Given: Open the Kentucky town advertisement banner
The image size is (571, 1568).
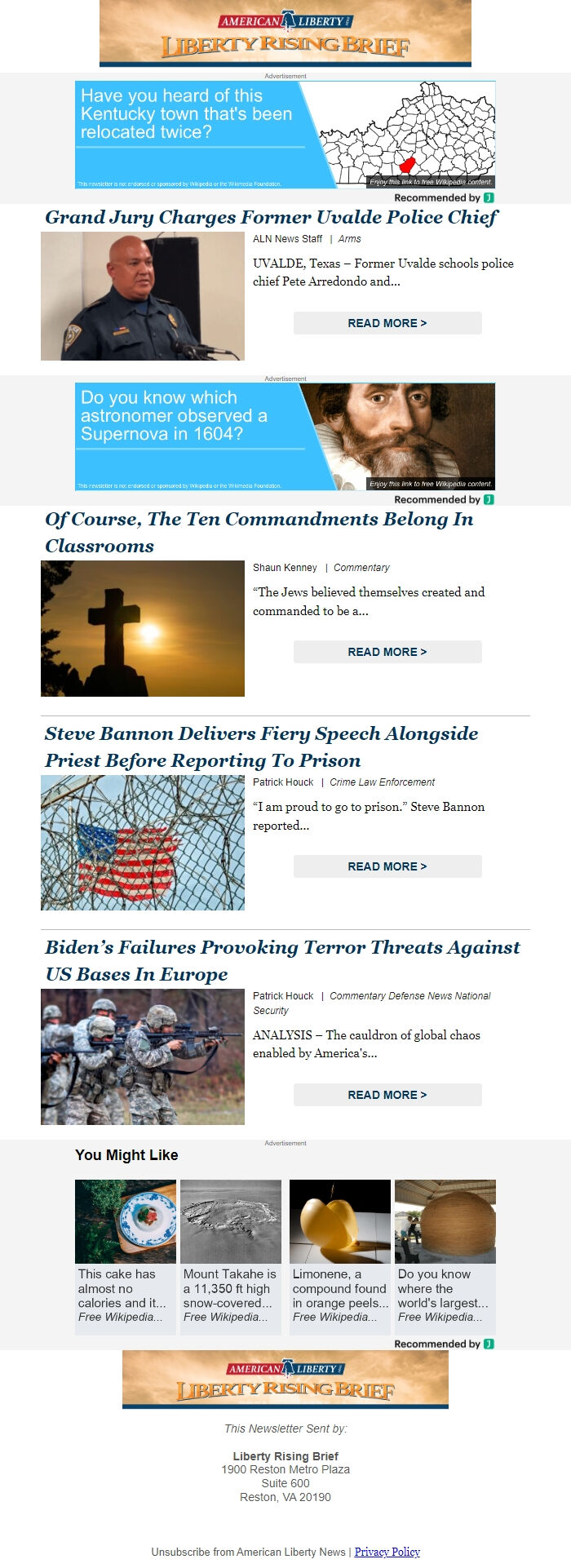Looking at the screenshot, I should coord(285,135).
